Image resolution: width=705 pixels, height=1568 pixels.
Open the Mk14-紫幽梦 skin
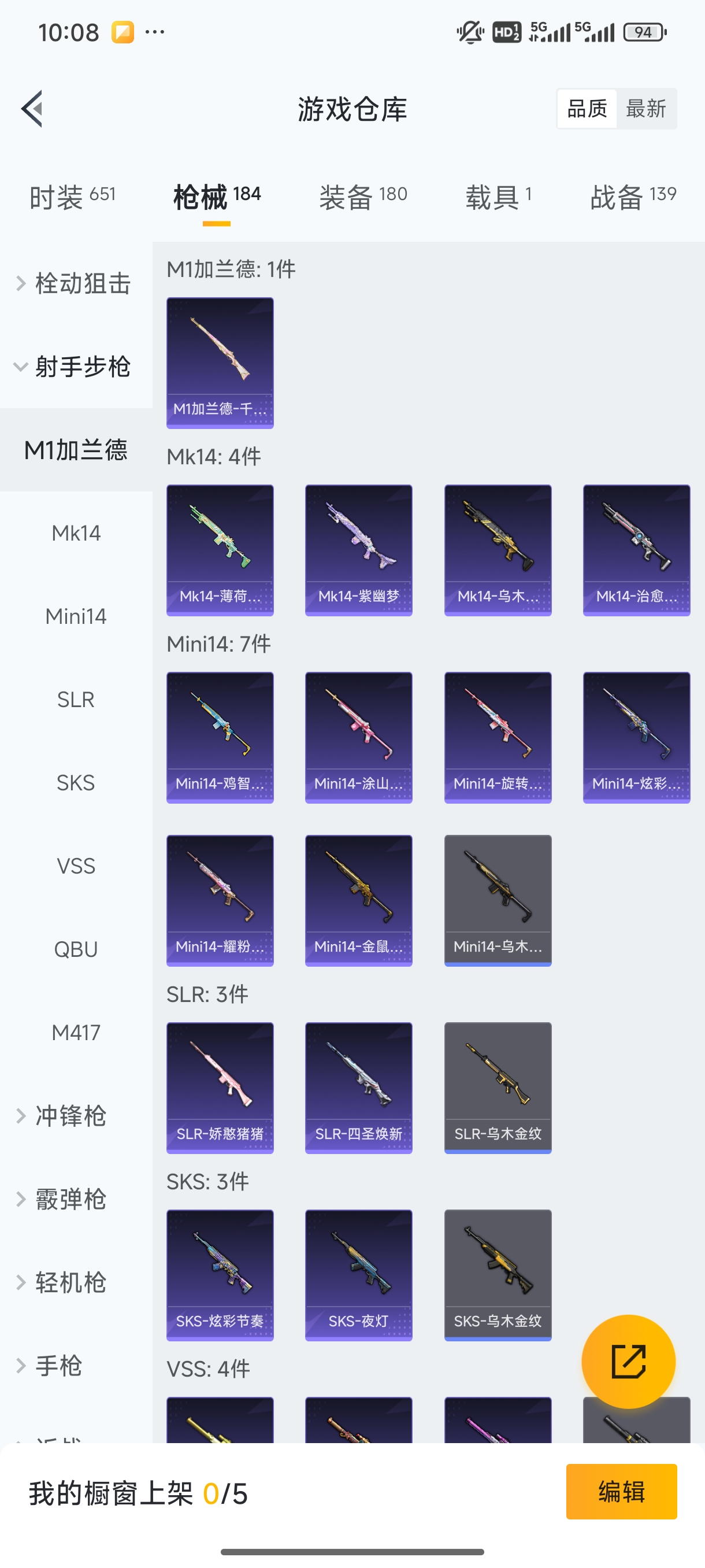[358, 550]
